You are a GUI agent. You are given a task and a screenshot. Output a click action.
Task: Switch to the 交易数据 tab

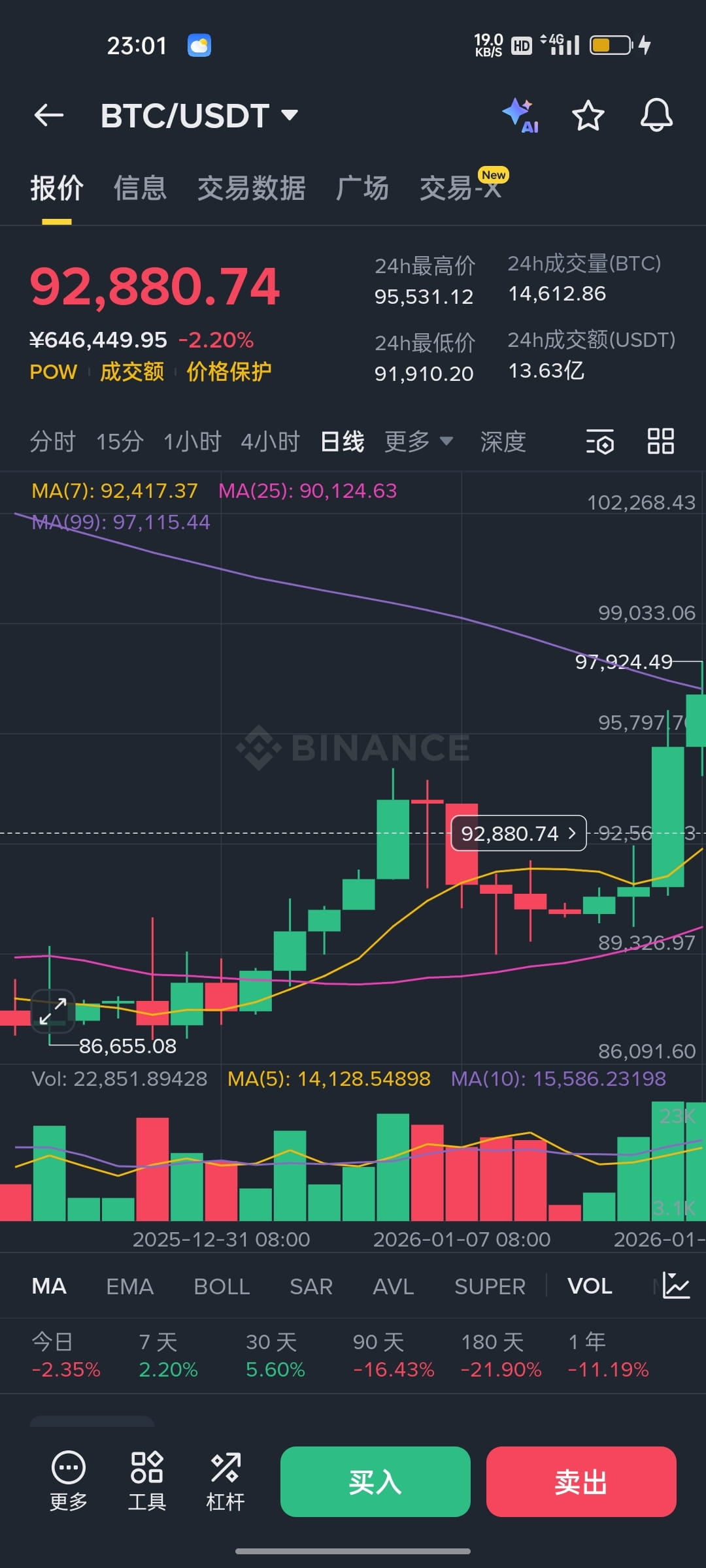click(252, 188)
